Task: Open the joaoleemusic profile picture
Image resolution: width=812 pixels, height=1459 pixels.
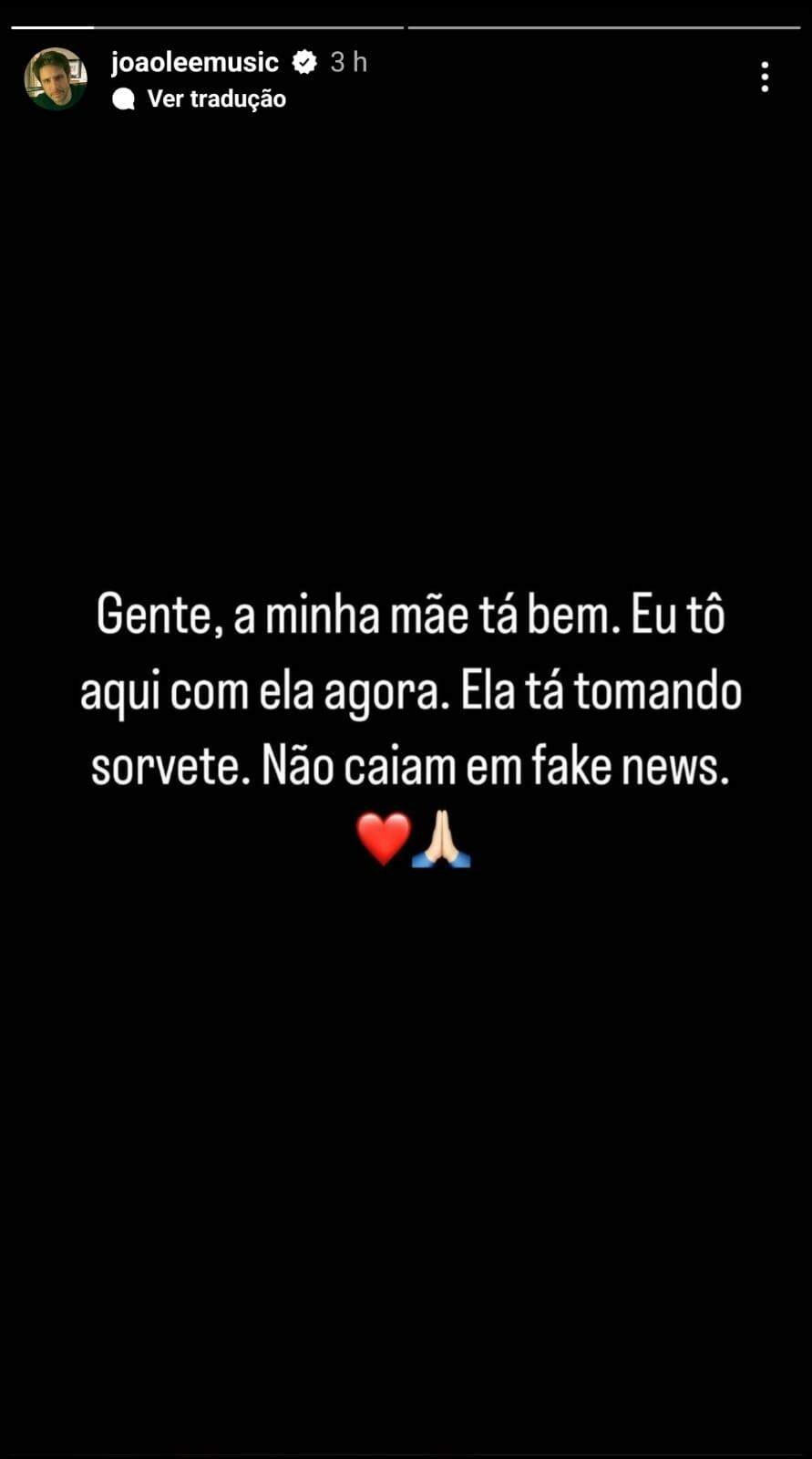Action: [x=56, y=78]
